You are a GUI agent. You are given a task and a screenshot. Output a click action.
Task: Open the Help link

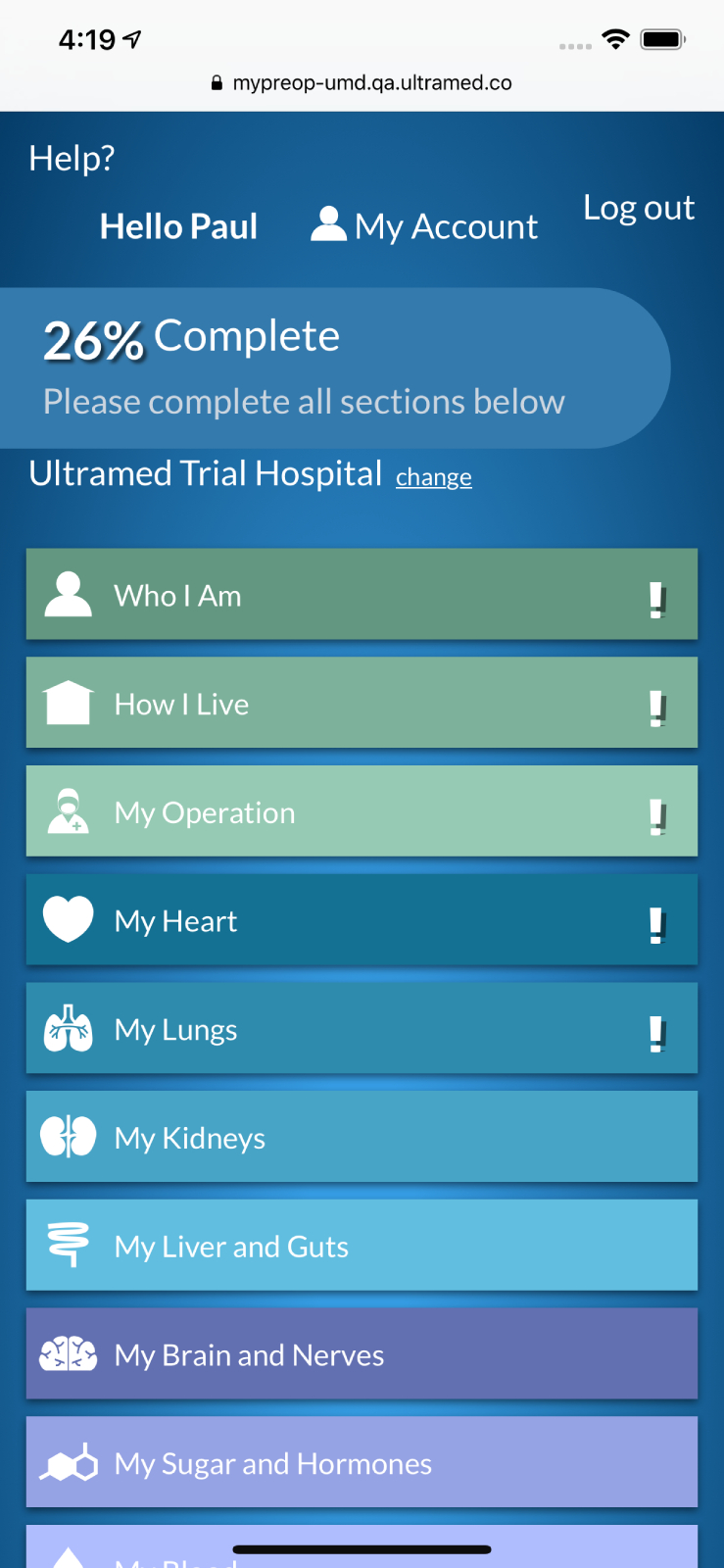click(72, 158)
